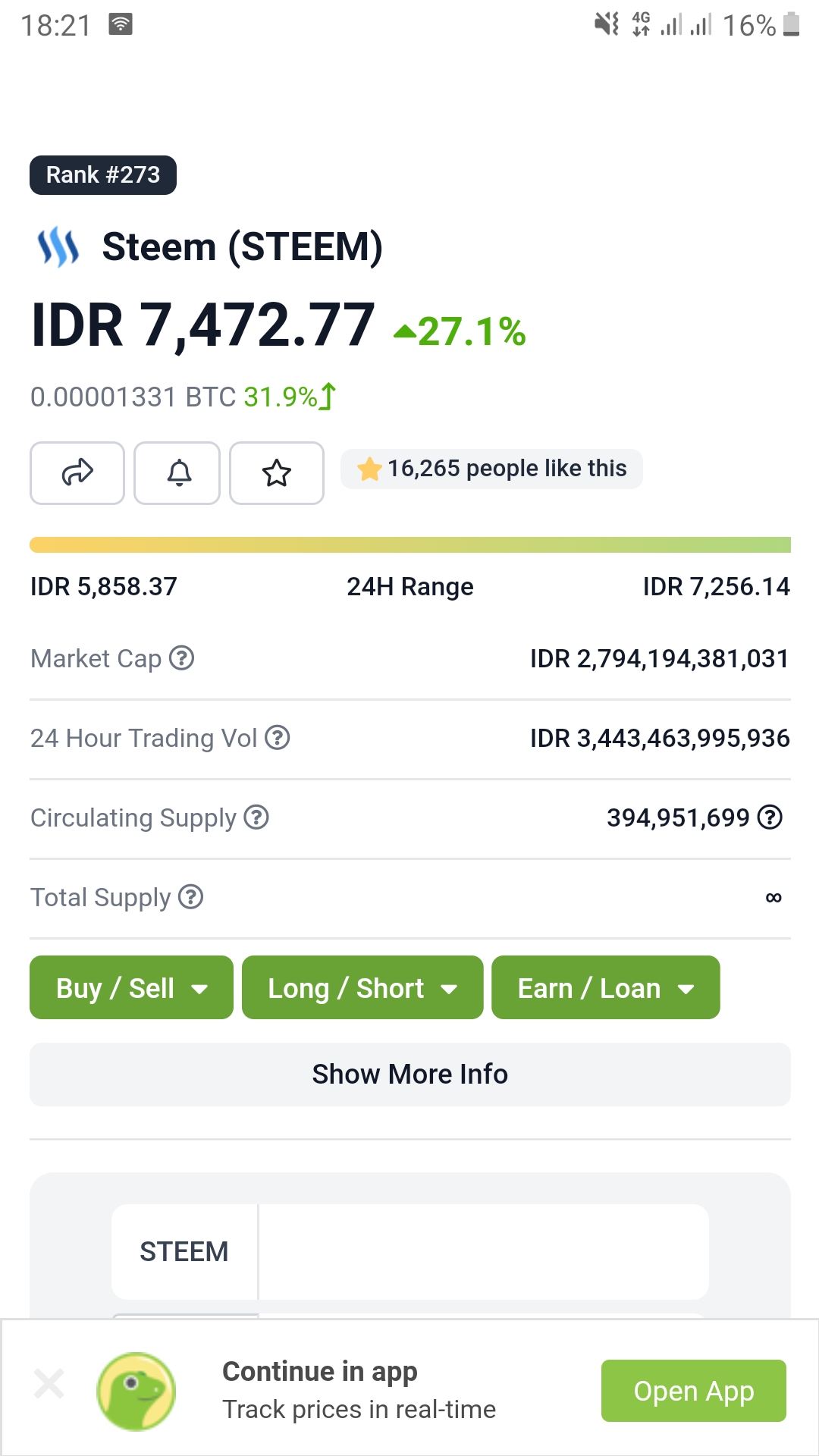Add Steem to favorites with the star
The image size is (819, 1456).
pyautogui.click(x=277, y=472)
